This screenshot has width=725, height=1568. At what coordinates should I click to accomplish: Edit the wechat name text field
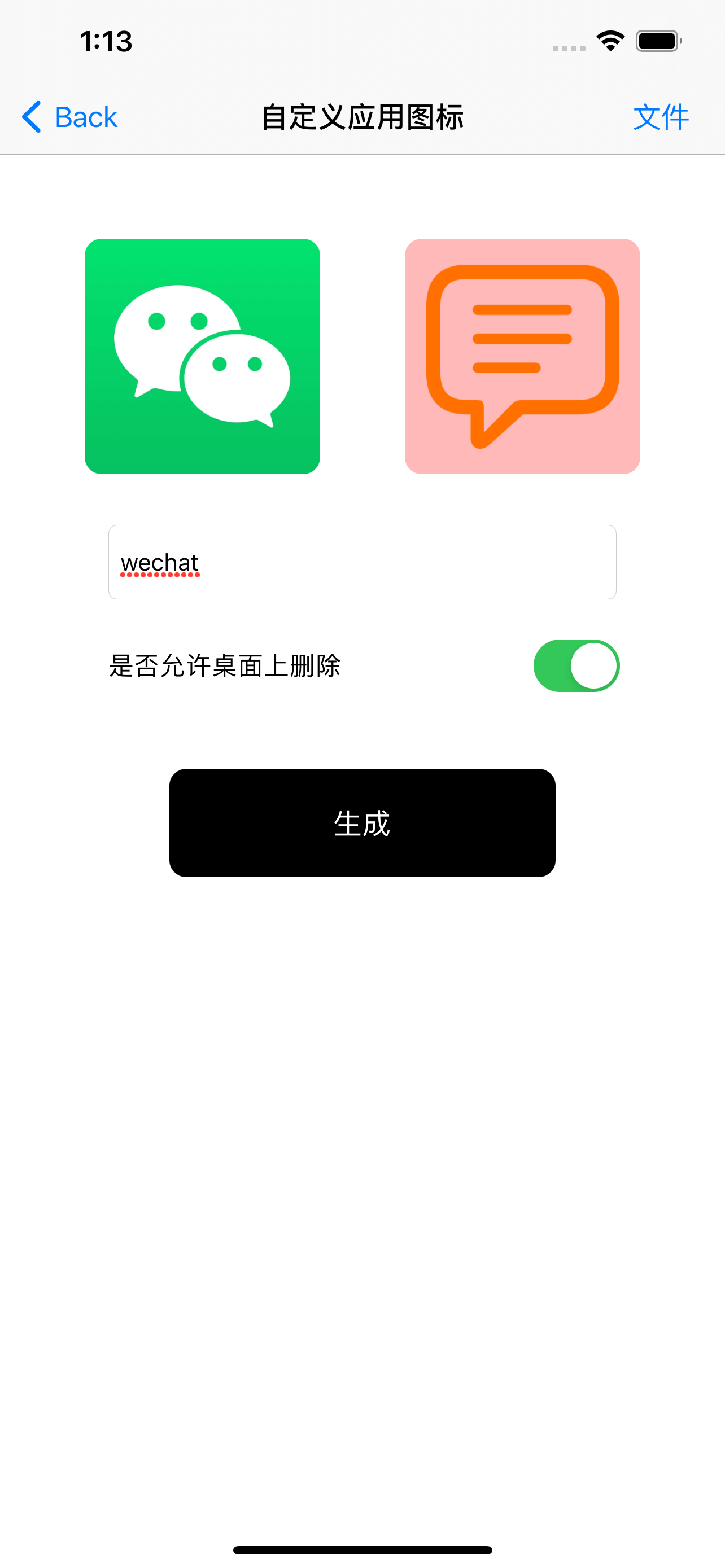click(x=362, y=562)
